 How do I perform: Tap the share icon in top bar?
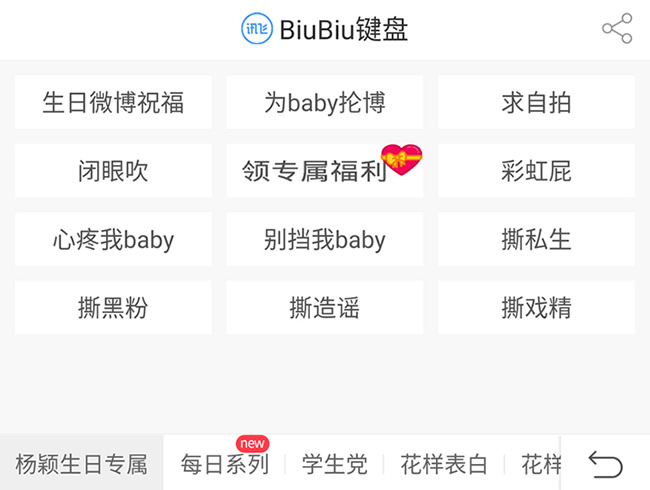tap(617, 29)
